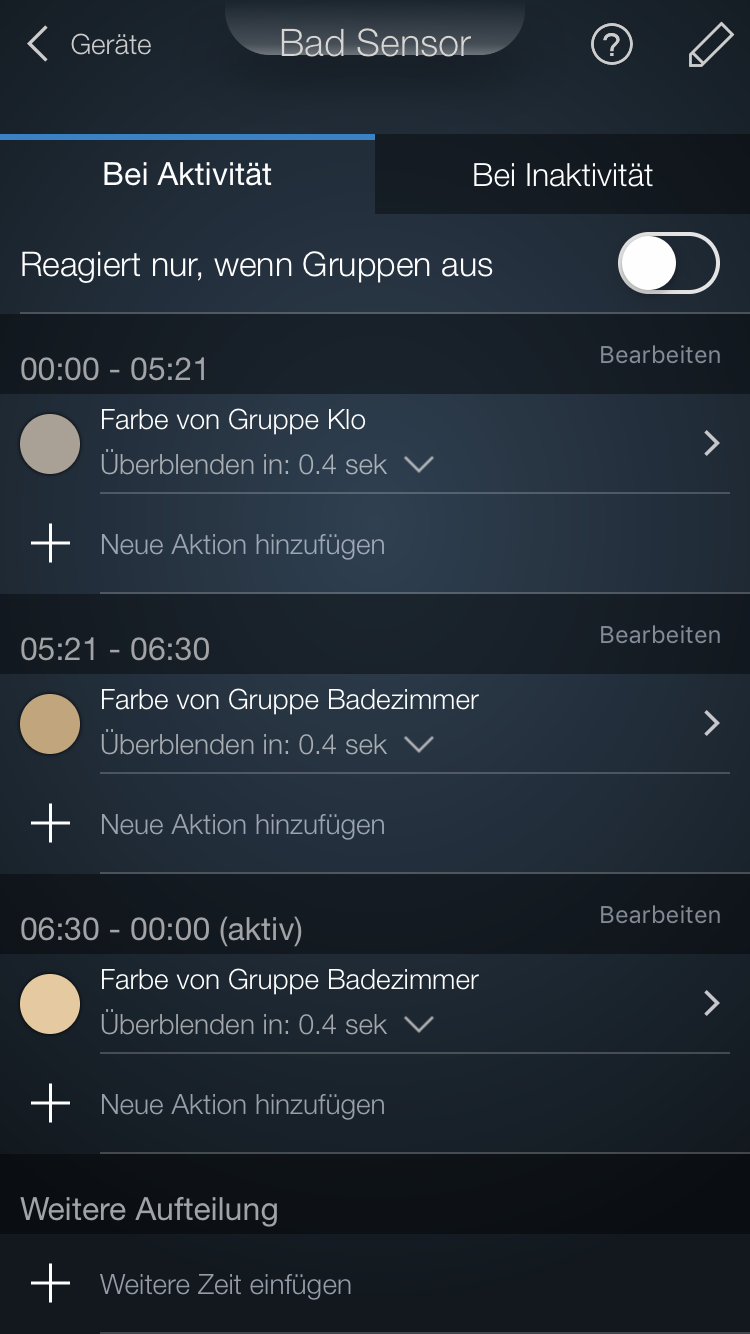Expand Überblenden dropdown in 05:21 - 06:30 slot

tap(417, 745)
